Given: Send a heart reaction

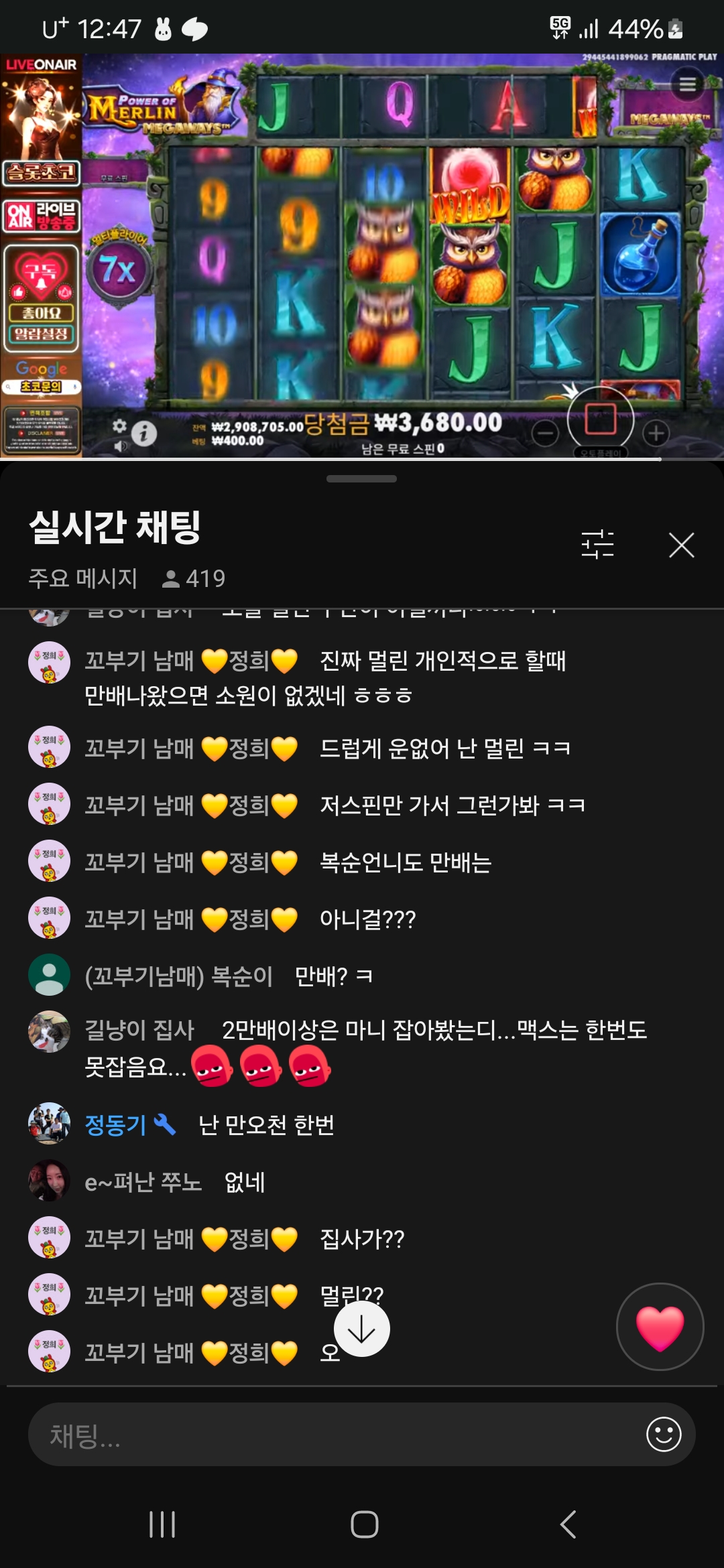Looking at the screenshot, I should click(x=660, y=1327).
